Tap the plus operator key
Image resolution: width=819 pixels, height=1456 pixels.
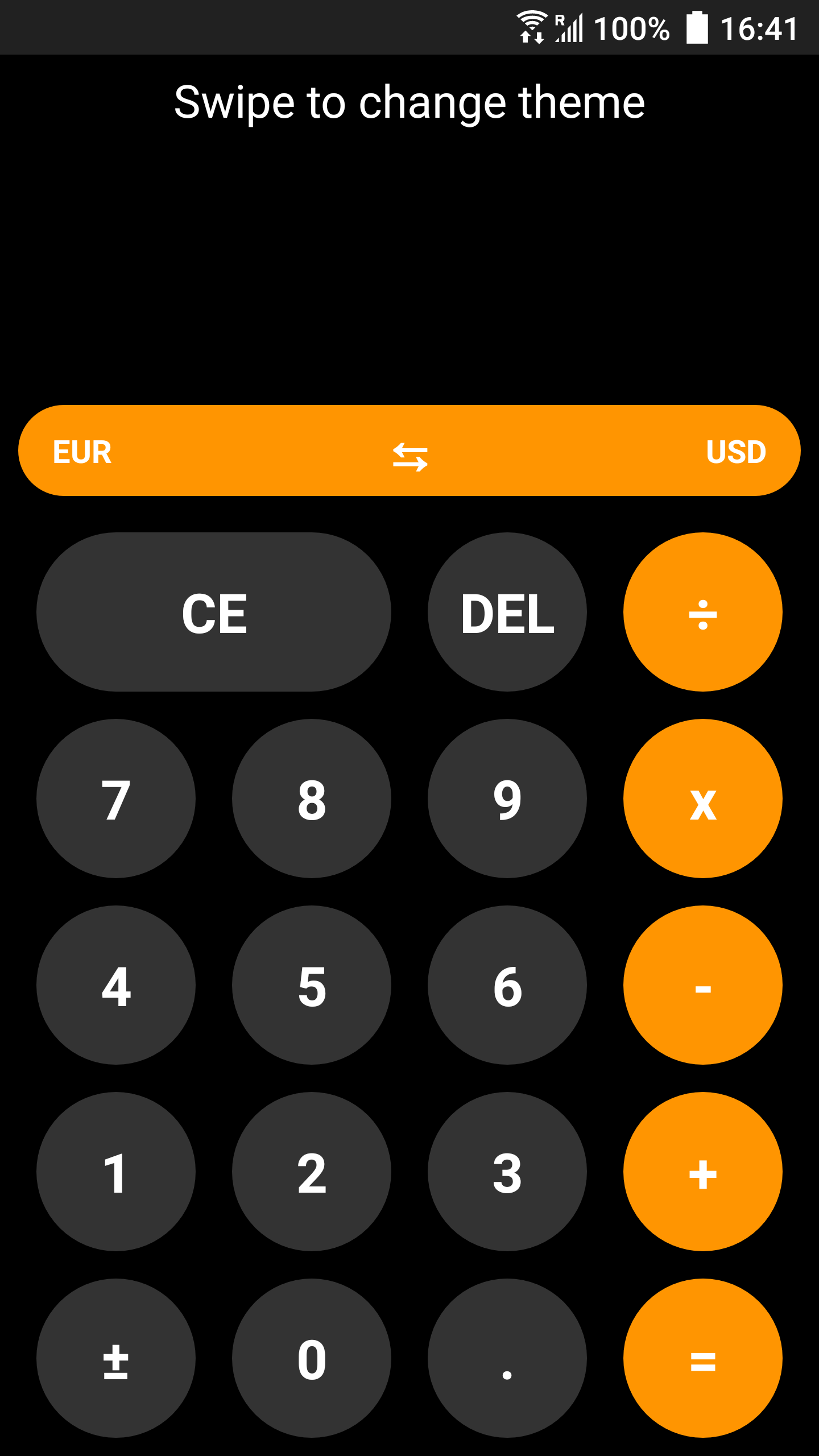click(703, 1172)
